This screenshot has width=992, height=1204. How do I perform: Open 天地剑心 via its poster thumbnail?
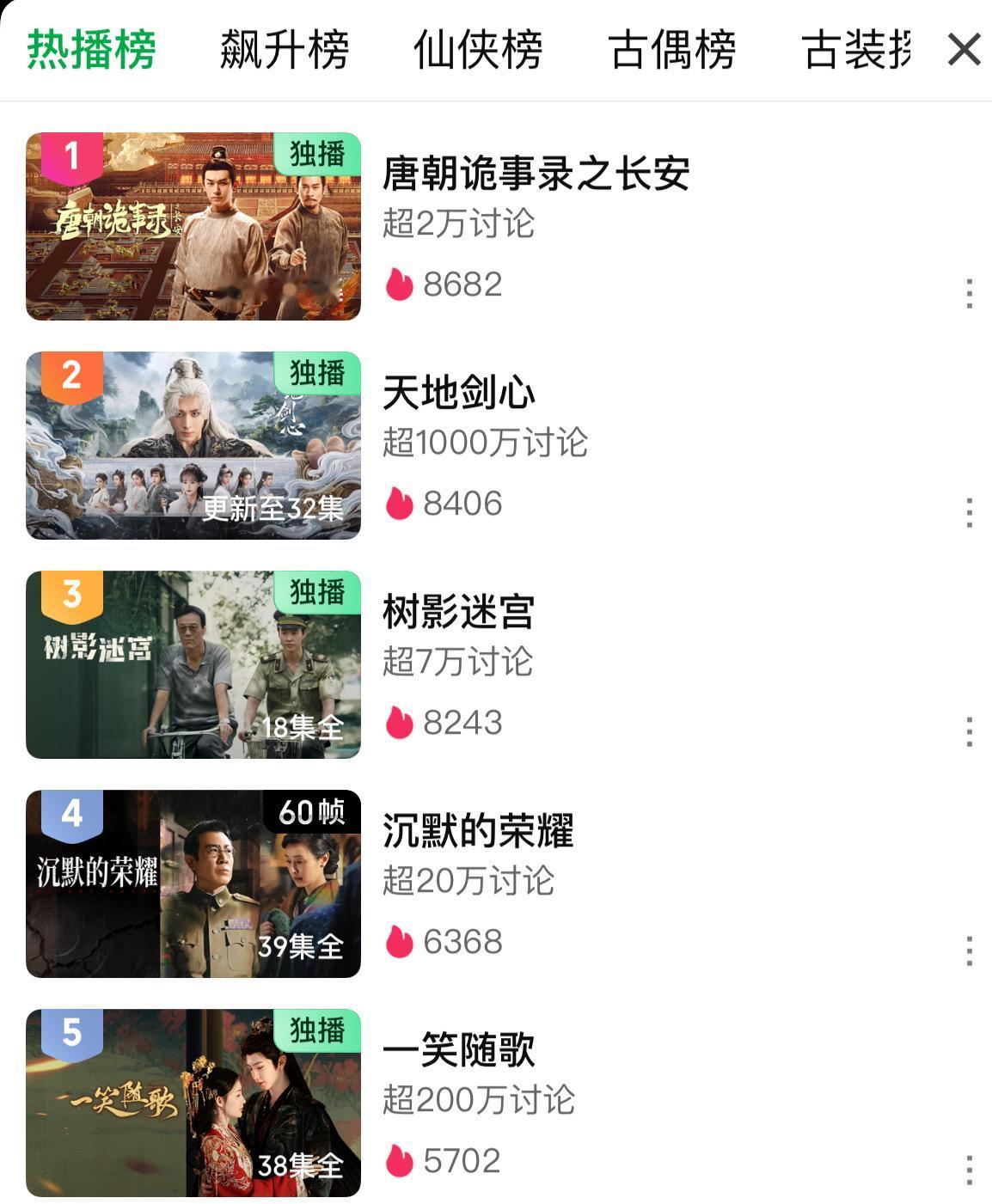coord(193,444)
